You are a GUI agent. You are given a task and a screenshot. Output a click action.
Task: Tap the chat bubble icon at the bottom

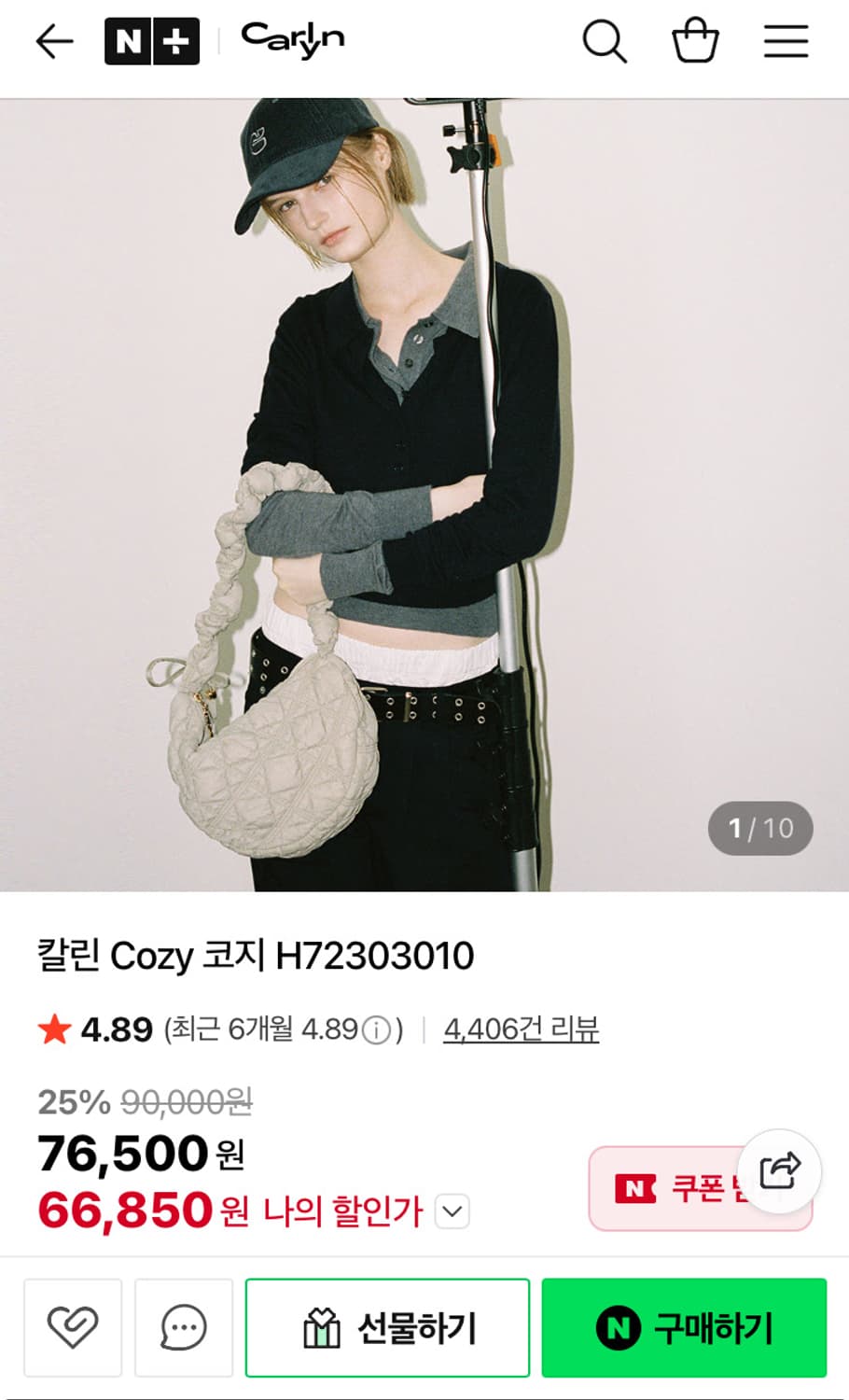click(x=183, y=1327)
